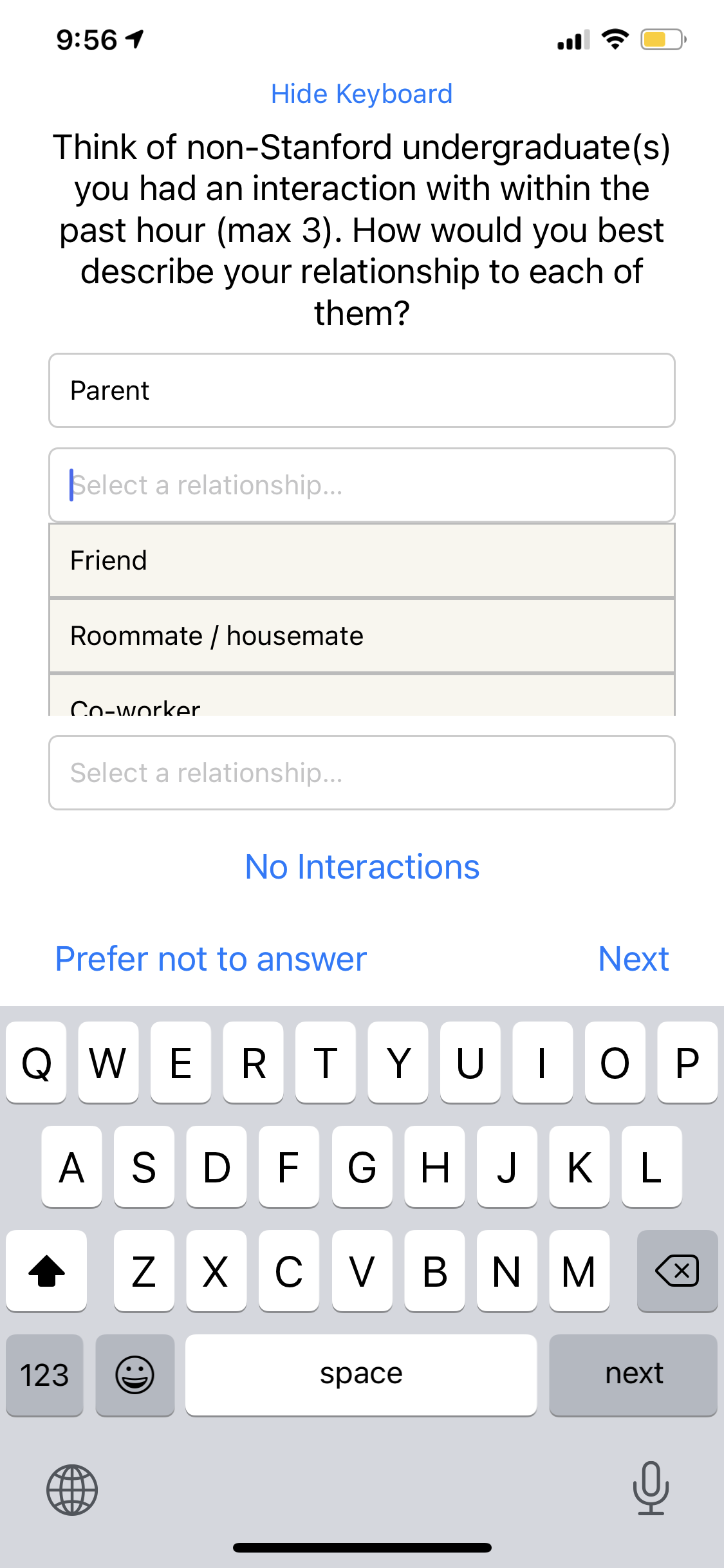Hit the keyboard backspace key

(676, 1271)
